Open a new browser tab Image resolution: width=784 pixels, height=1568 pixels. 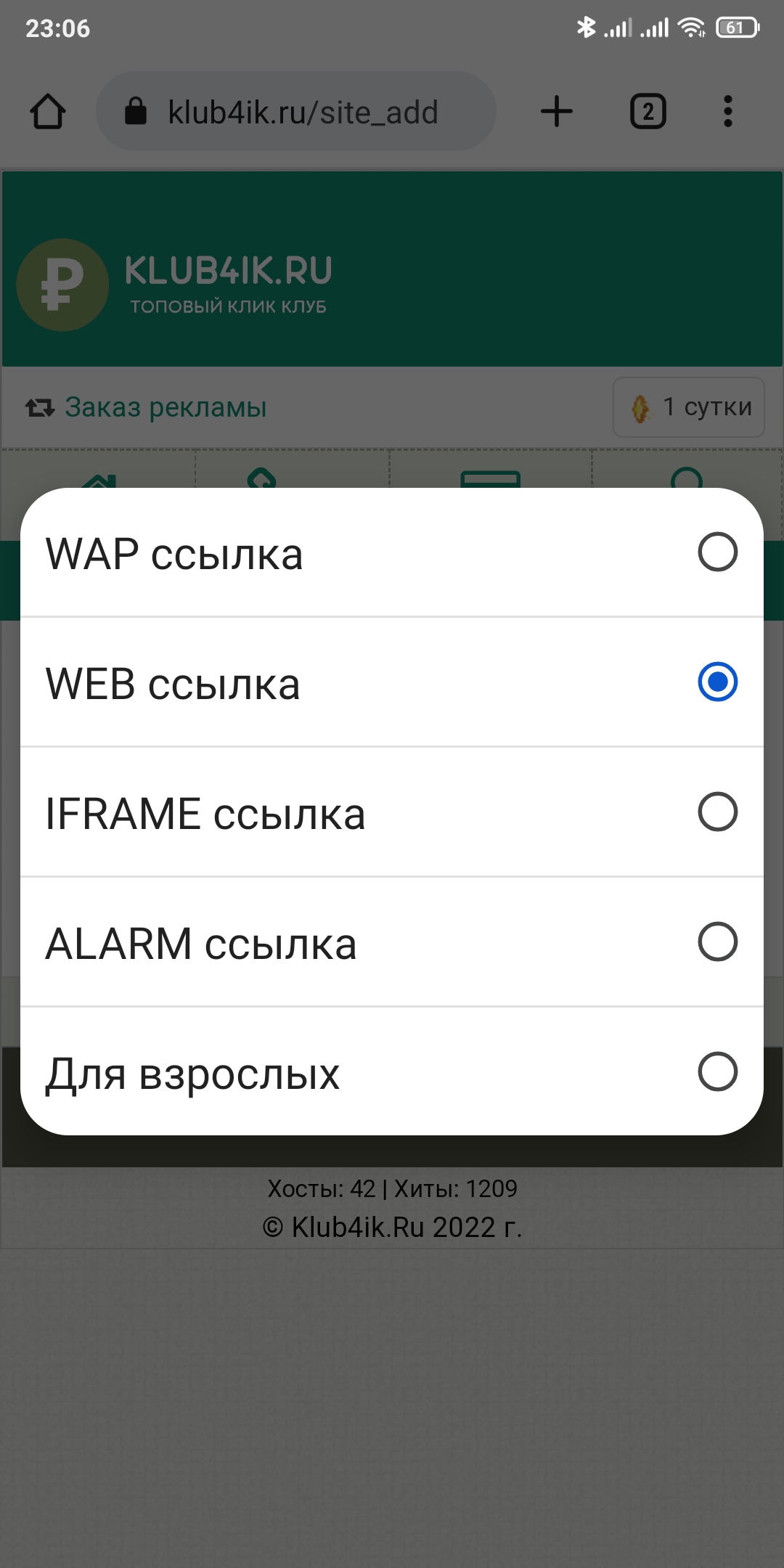point(557,112)
